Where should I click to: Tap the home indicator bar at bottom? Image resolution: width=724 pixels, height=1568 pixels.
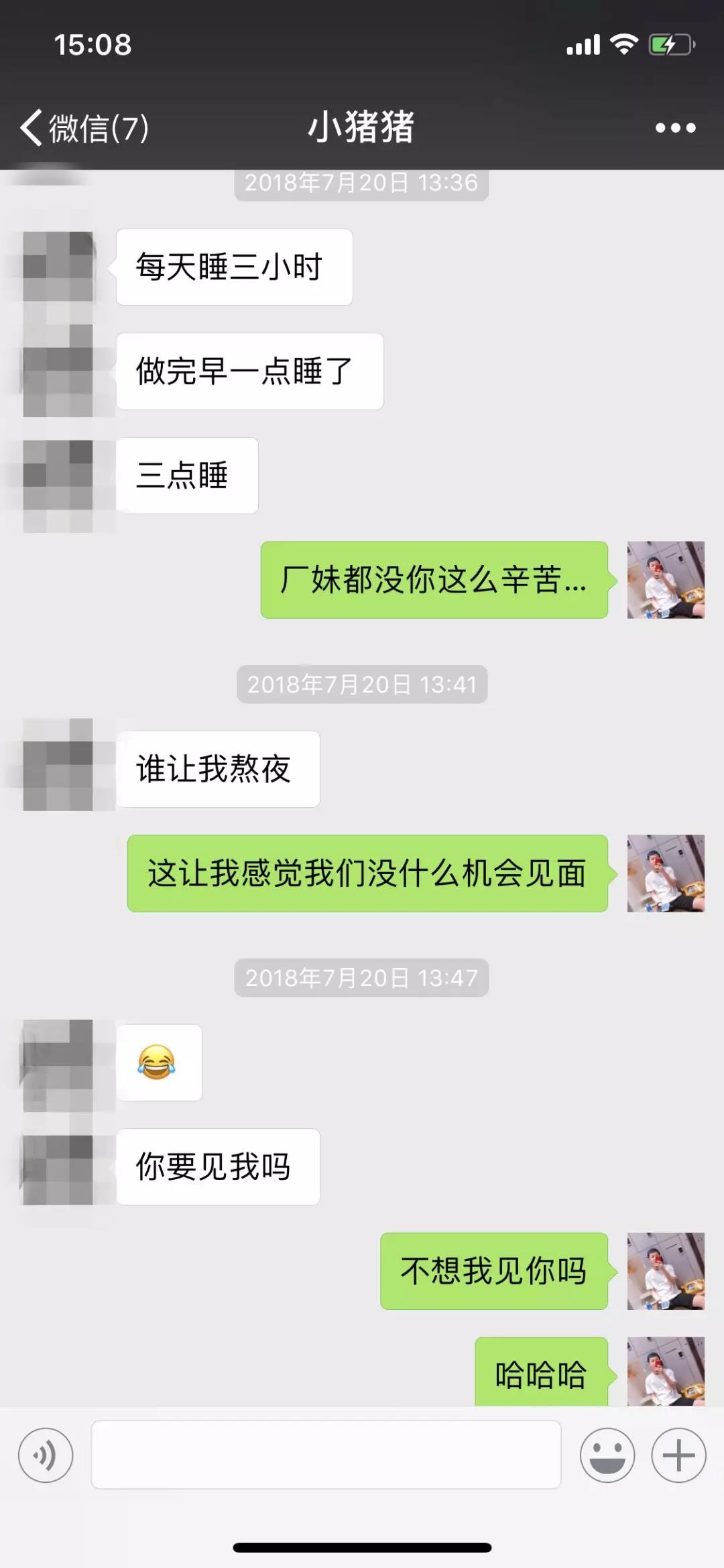[x=362, y=1549]
